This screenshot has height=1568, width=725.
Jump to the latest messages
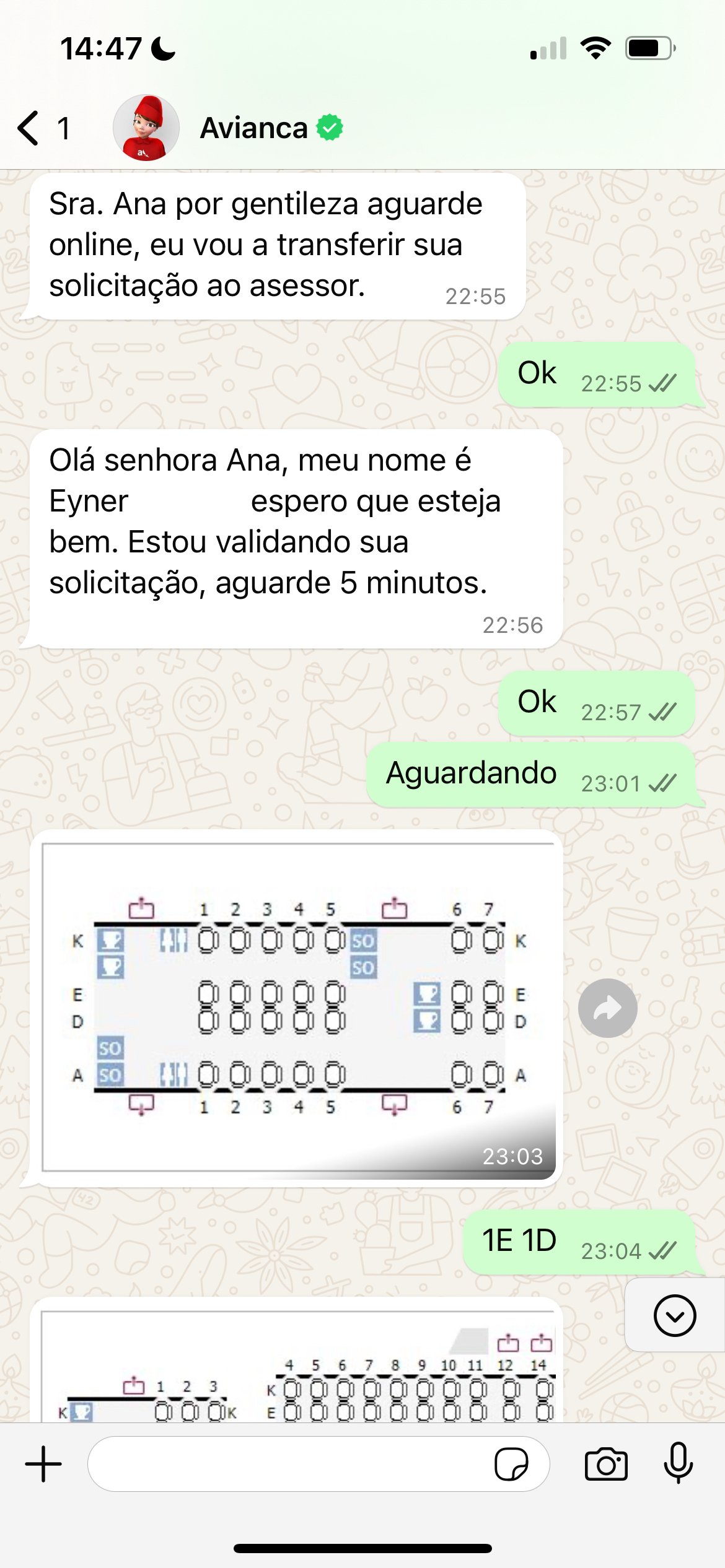point(674,1315)
